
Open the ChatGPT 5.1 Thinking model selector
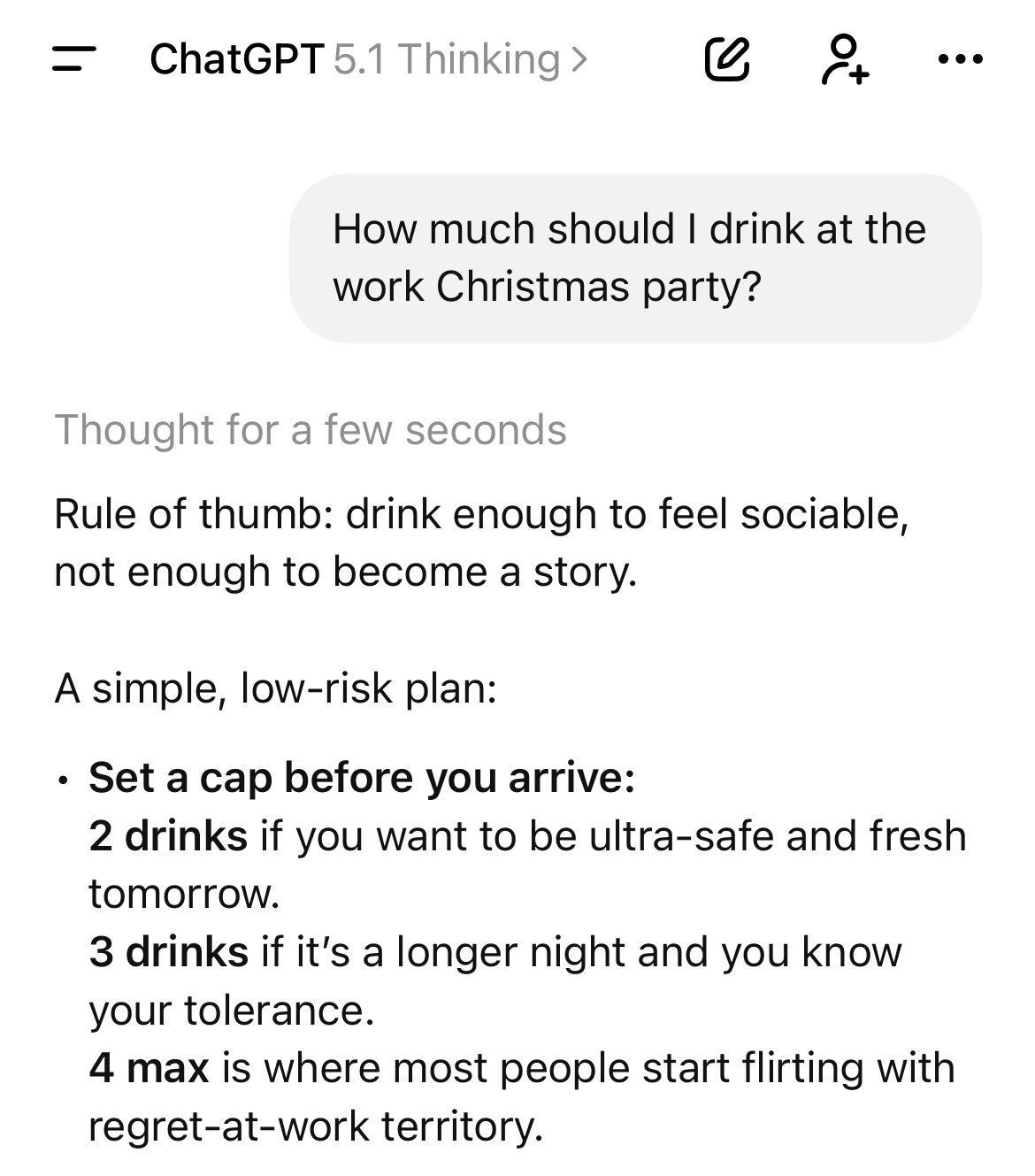click(368, 60)
